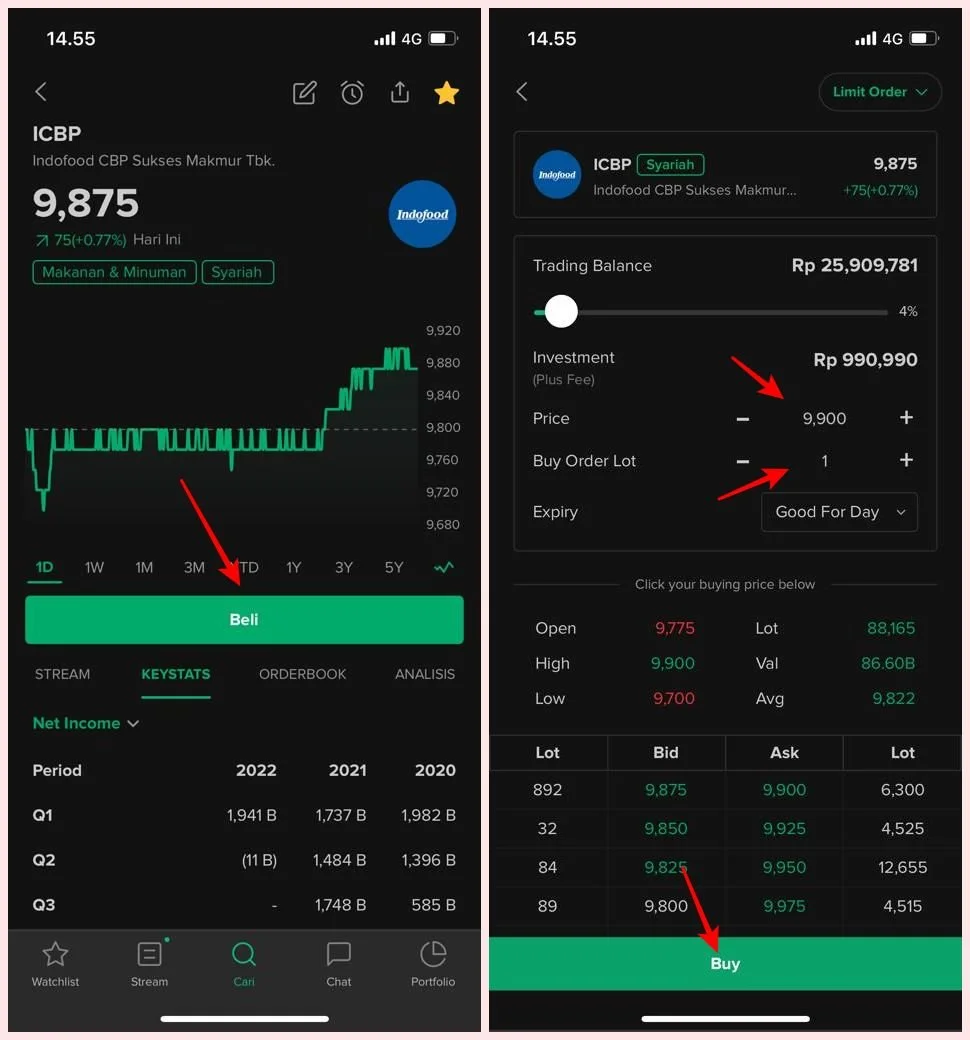The width and height of the screenshot is (970, 1040).
Task: Go to the Watchlist tab
Action: tap(55, 964)
